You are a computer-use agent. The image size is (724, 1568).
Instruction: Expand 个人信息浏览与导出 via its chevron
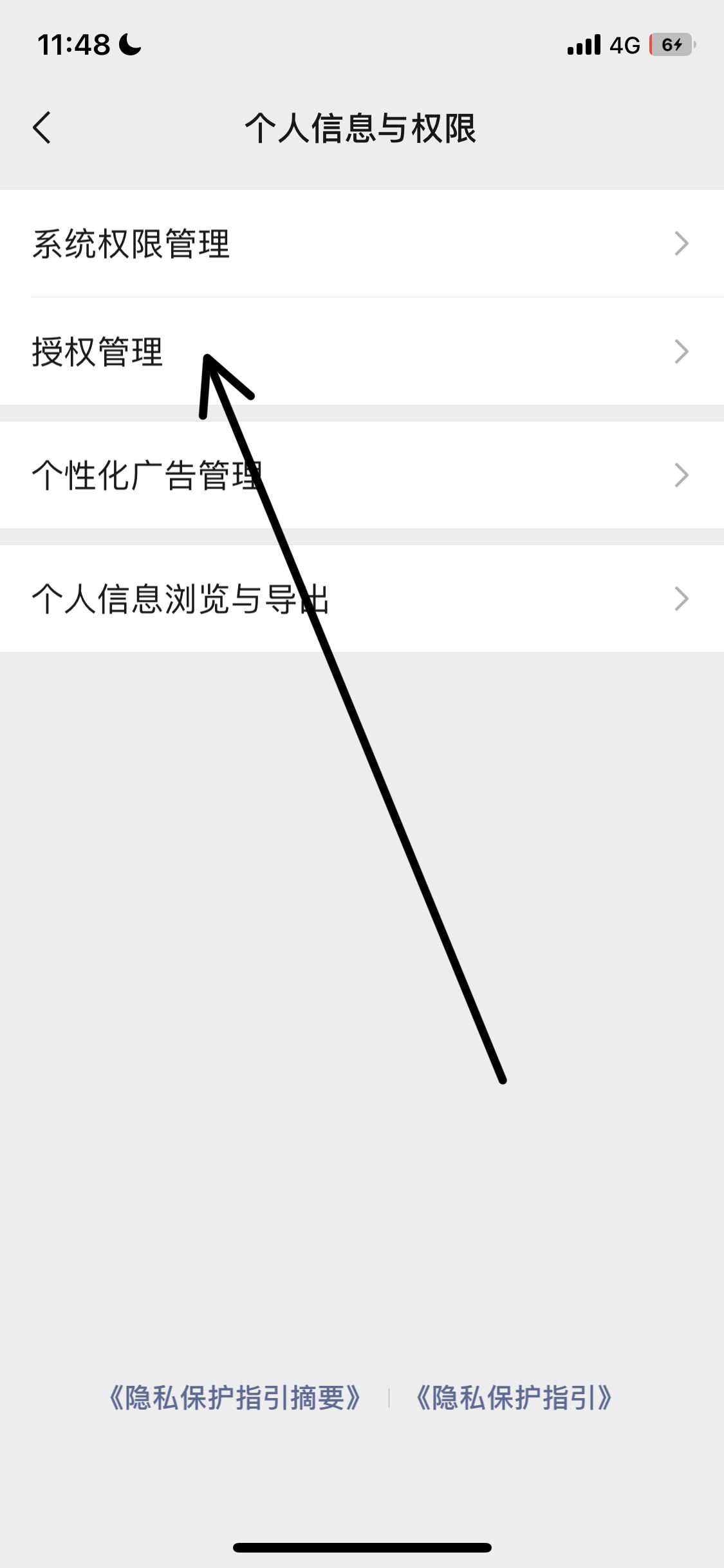pos(680,597)
